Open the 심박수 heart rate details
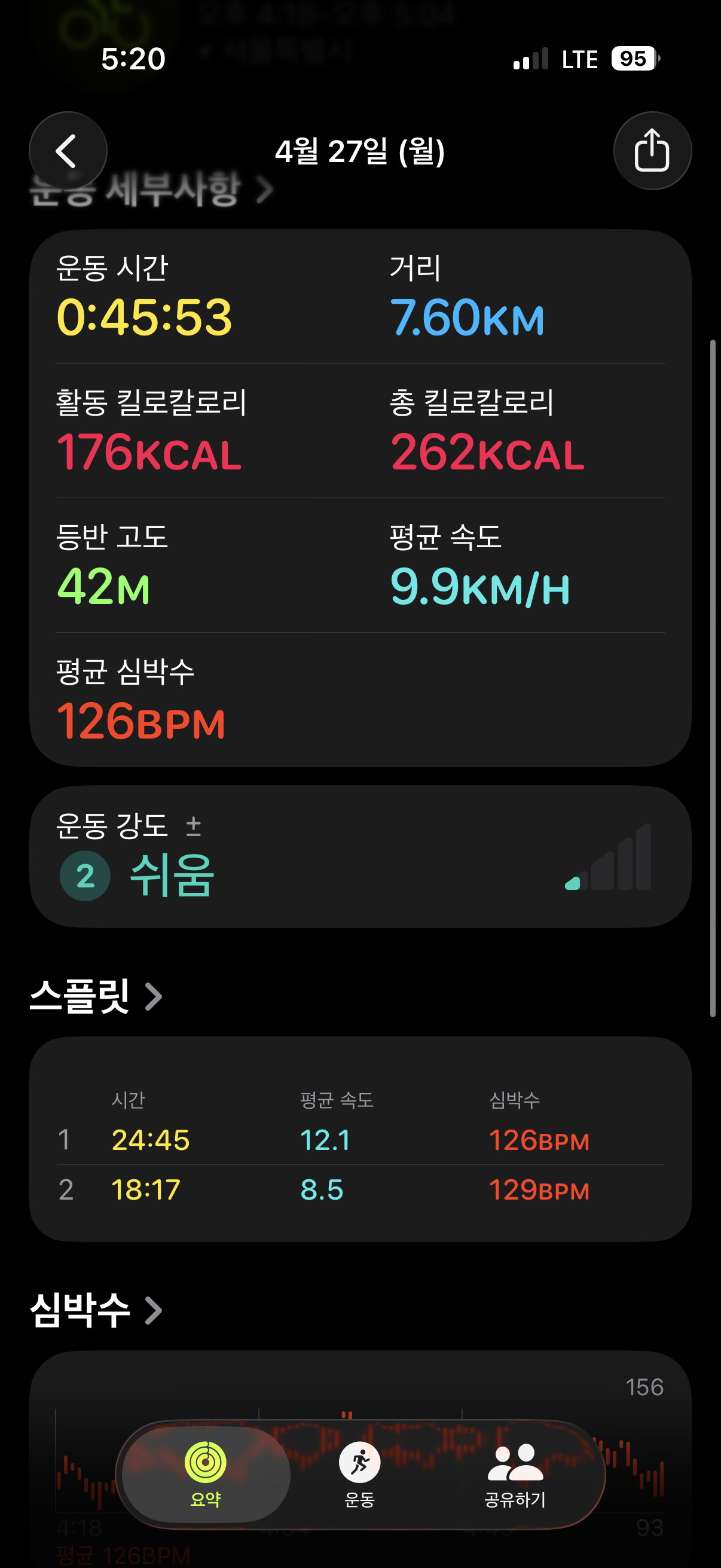Image resolution: width=721 pixels, height=1568 pixels. [96, 1310]
